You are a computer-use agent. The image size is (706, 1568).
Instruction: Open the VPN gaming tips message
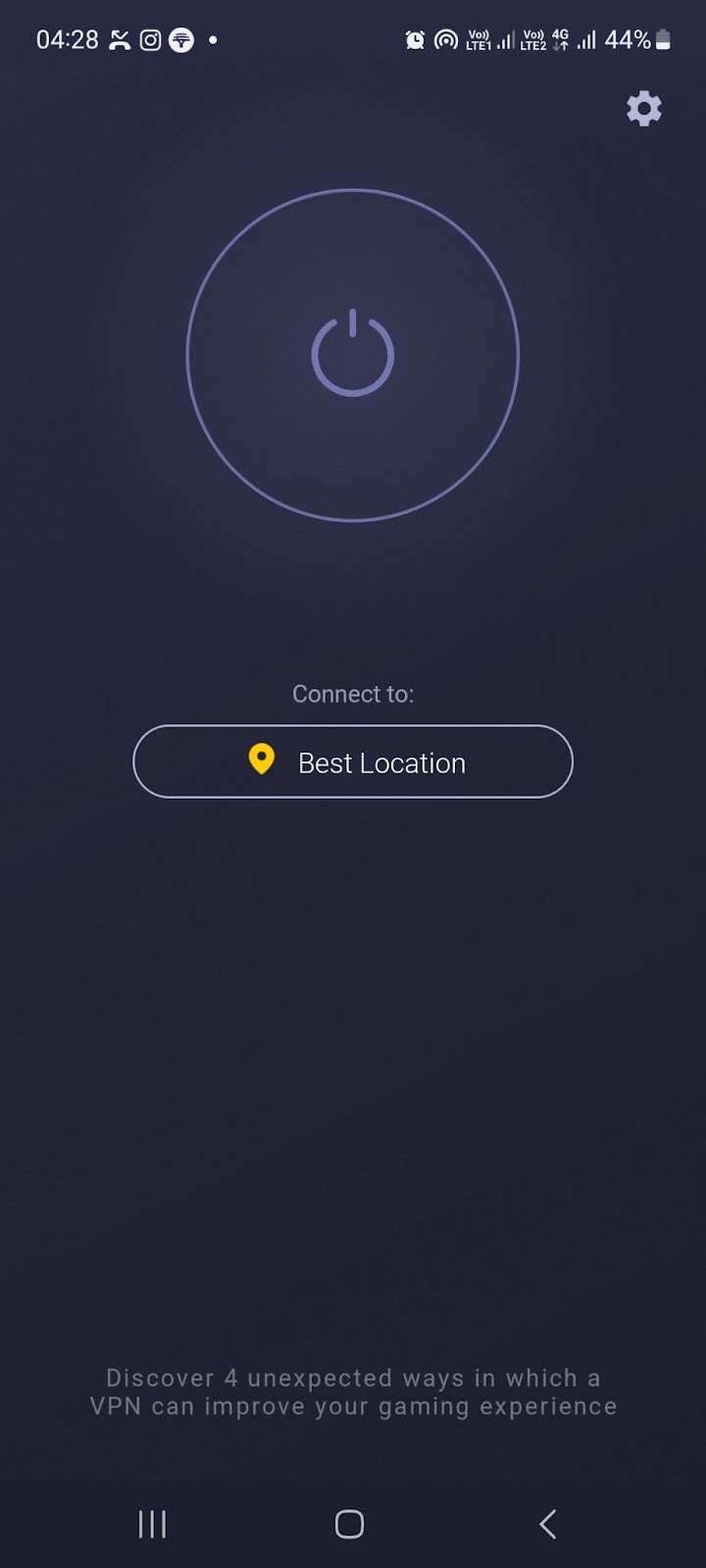pos(353,1392)
